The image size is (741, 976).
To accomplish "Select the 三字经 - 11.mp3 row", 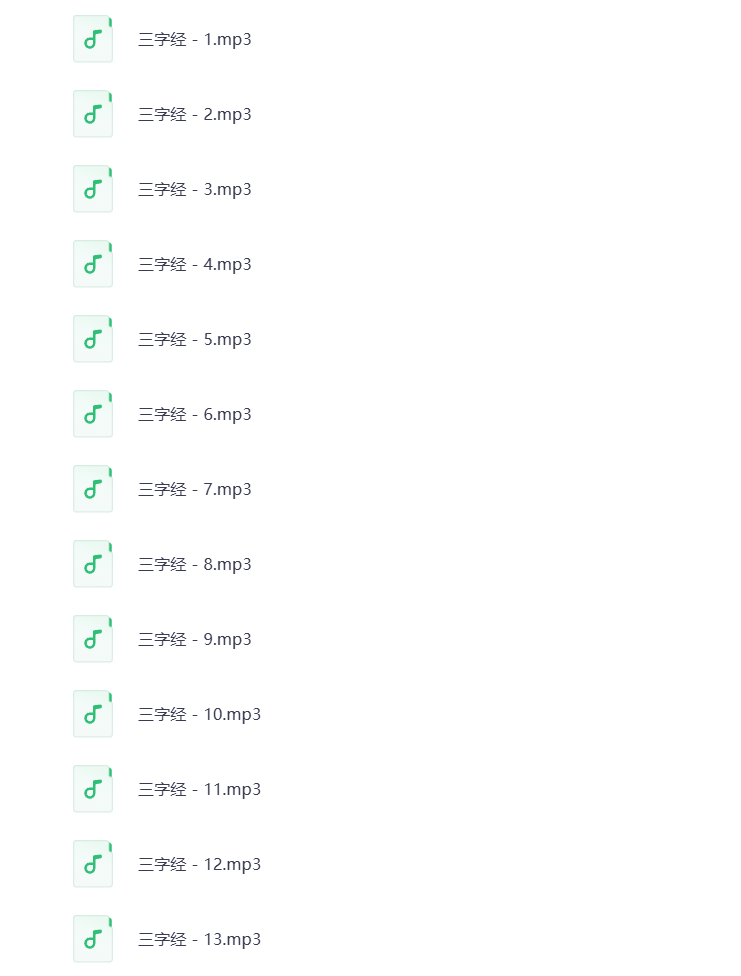I will [199, 790].
